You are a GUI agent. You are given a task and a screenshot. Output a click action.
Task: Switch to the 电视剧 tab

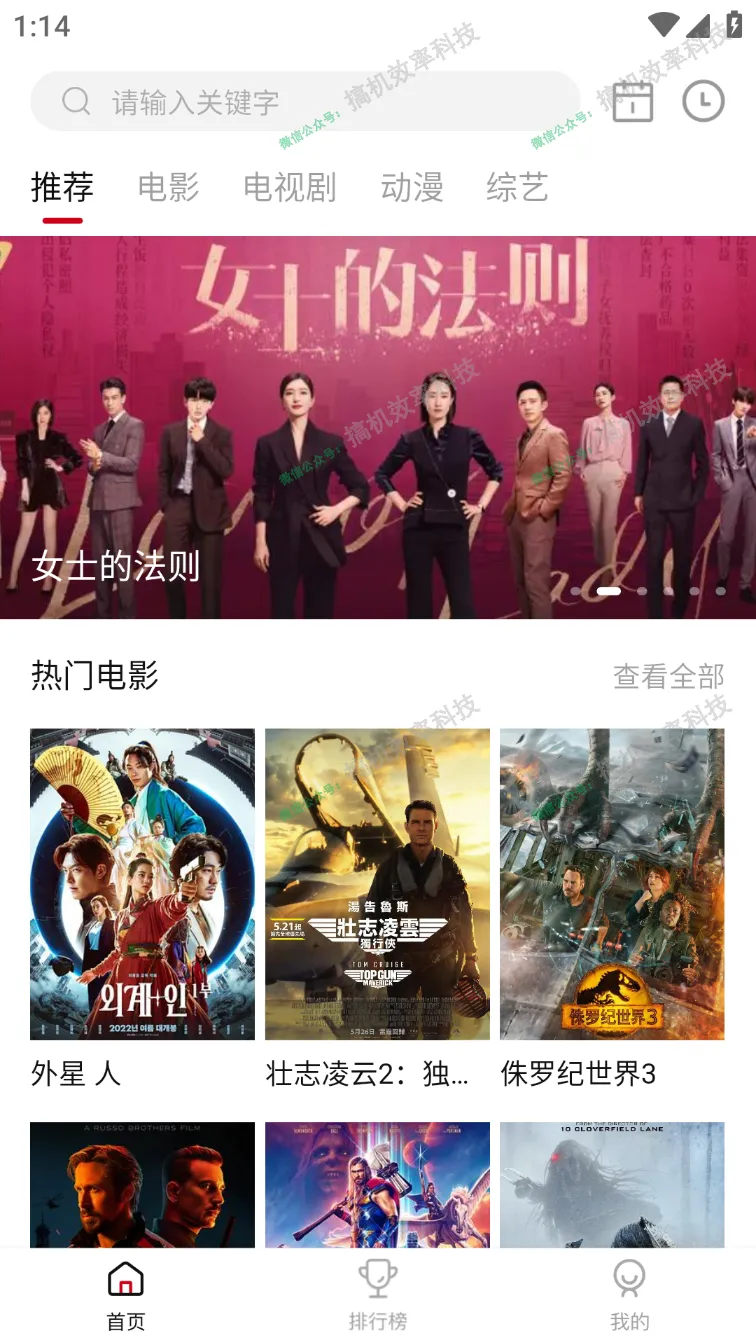(289, 187)
